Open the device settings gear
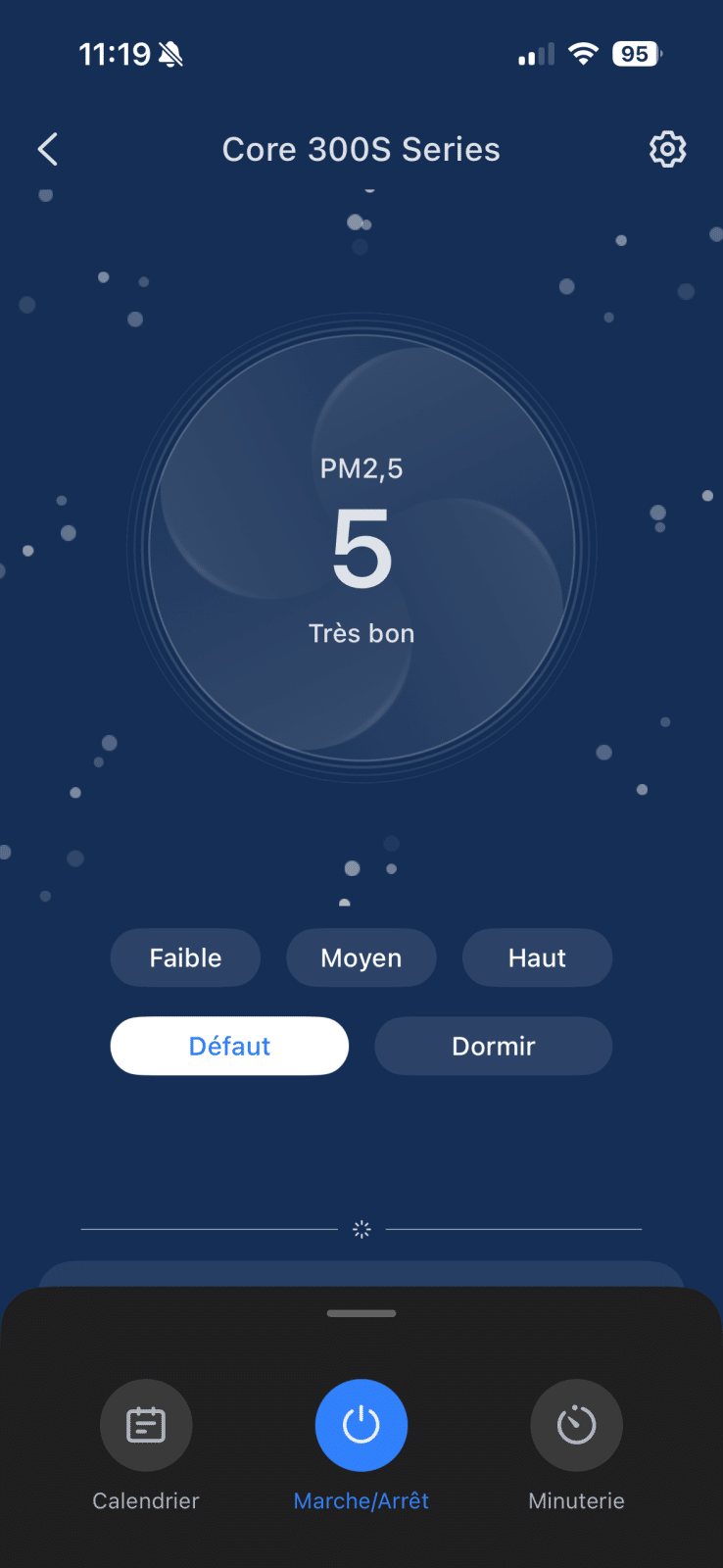This screenshot has width=723, height=1568. (667, 149)
